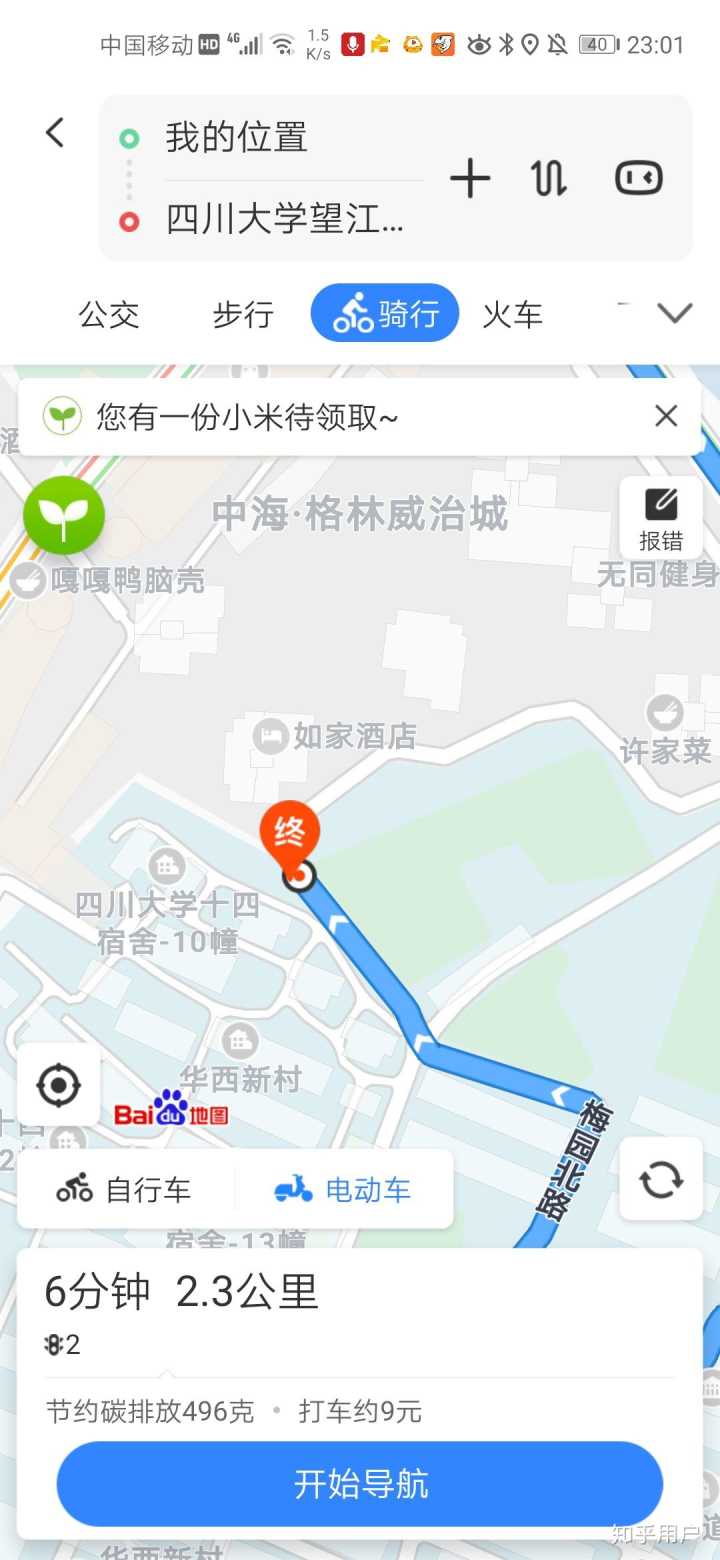Dismiss the promotion banner with the X
The width and height of the screenshot is (720, 1560).
tap(666, 416)
